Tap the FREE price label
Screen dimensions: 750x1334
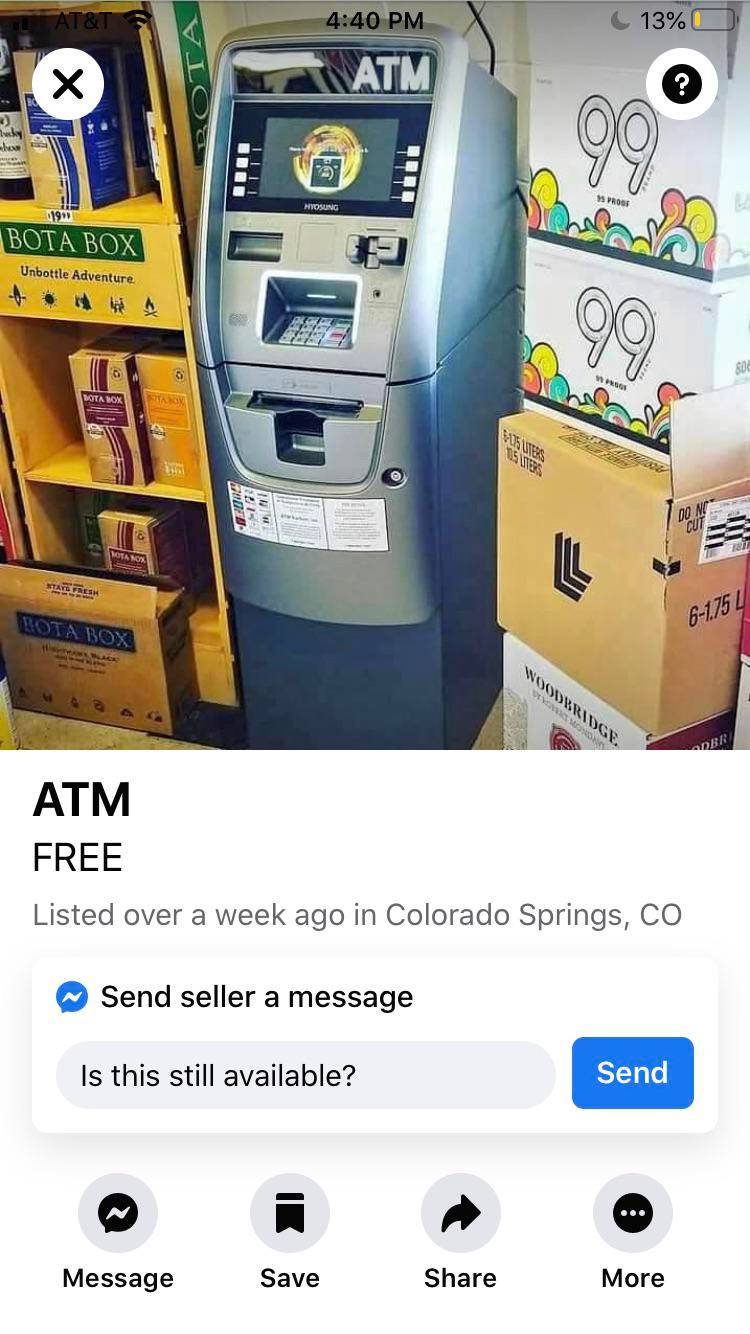coord(77,857)
